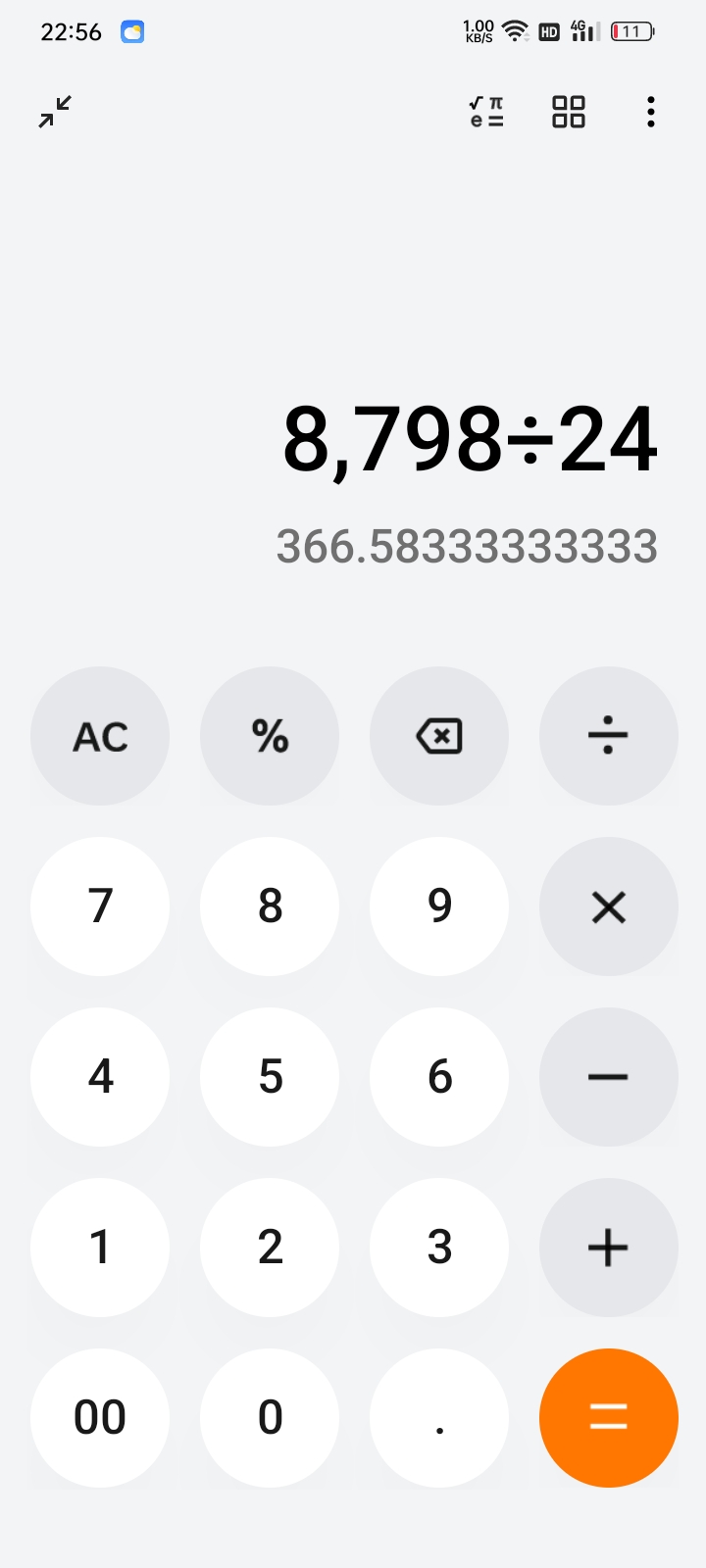Enter digit 1 on keypad
The width and height of the screenshot is (706, 1568).
tap(100, 1248)
